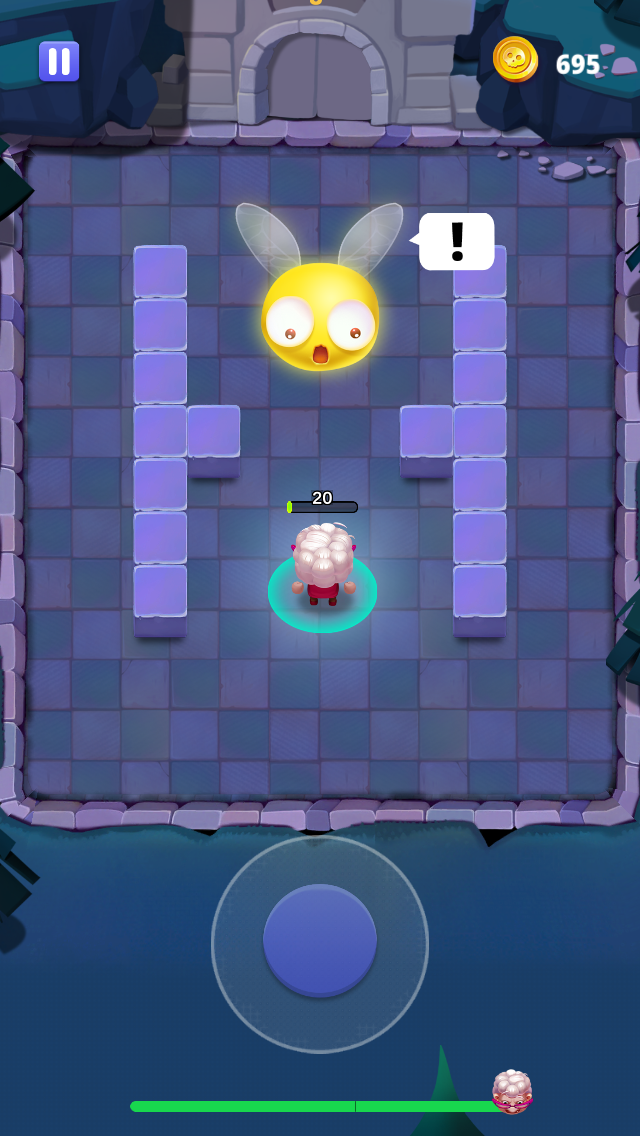Tap the virtual joystick knob
The image size is (640, 1136).
click(x=320, y=940)
